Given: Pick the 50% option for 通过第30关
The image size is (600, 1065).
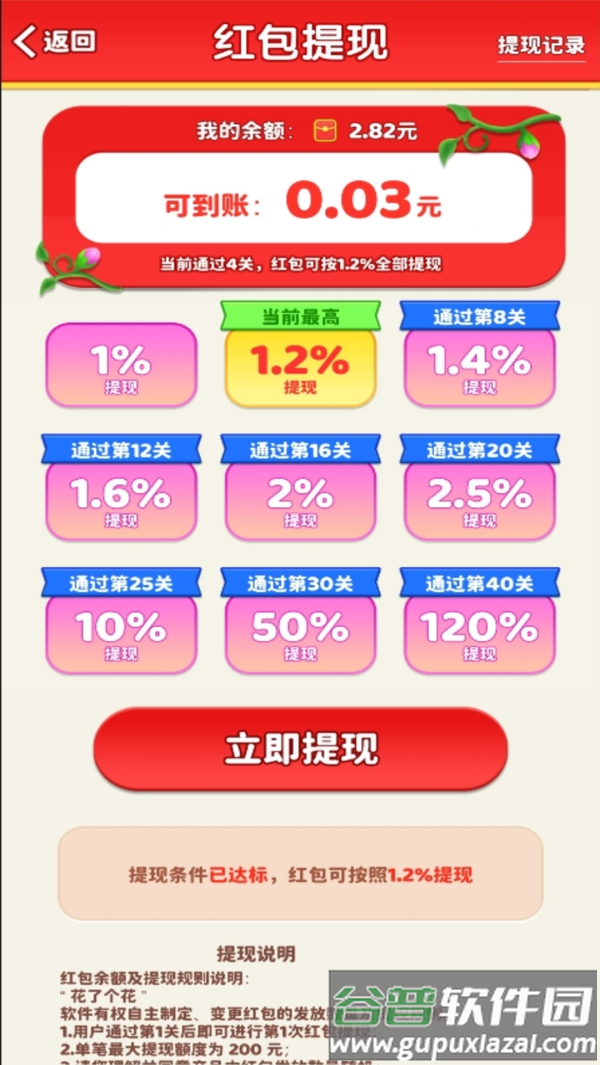Looking at the screenshot, I should [300, 634].
